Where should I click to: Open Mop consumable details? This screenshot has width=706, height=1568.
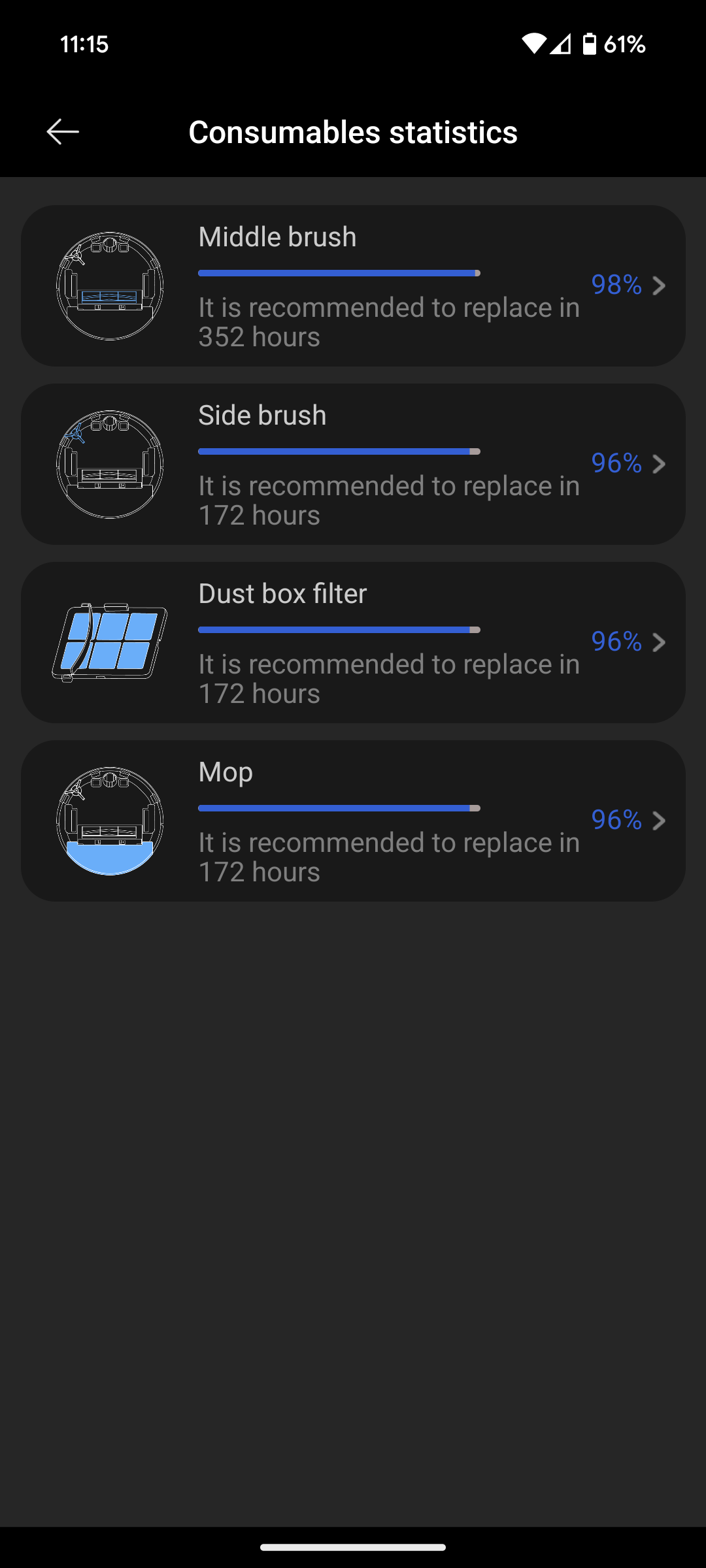(353, 821)
